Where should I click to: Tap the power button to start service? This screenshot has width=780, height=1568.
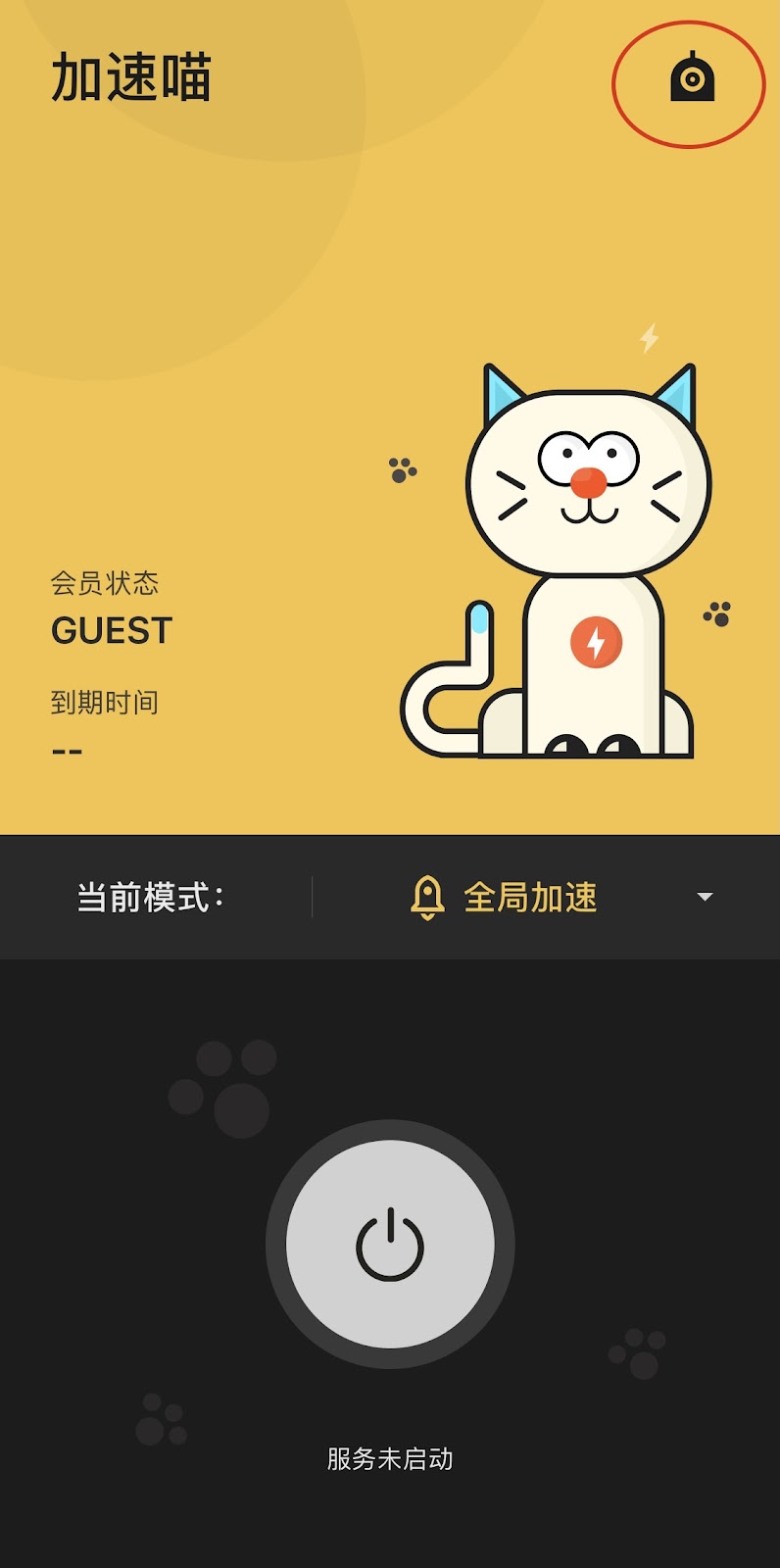coord(390,1245)
